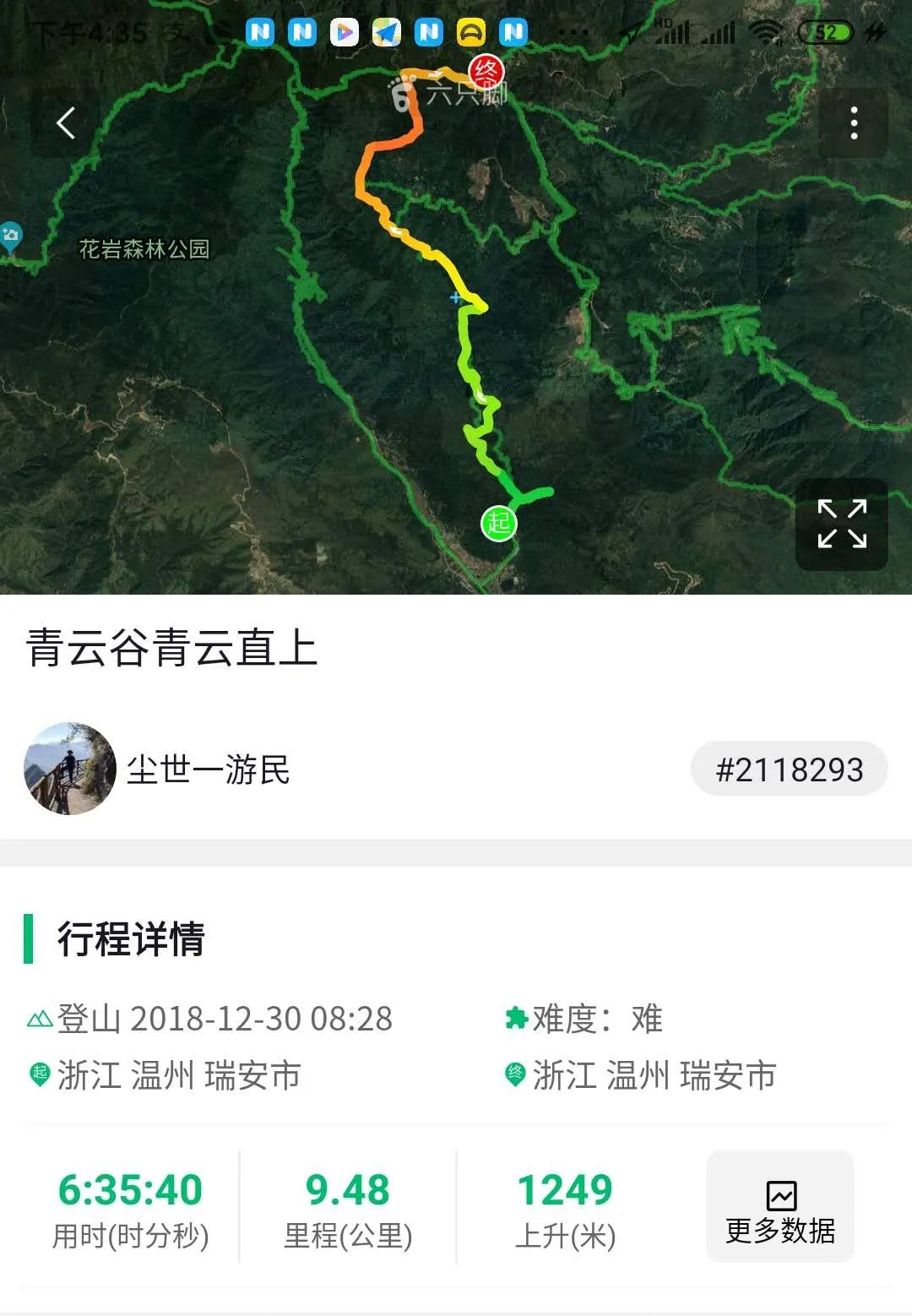
Task: Tap the red 终 end marker
Action: tap(486, 71)
